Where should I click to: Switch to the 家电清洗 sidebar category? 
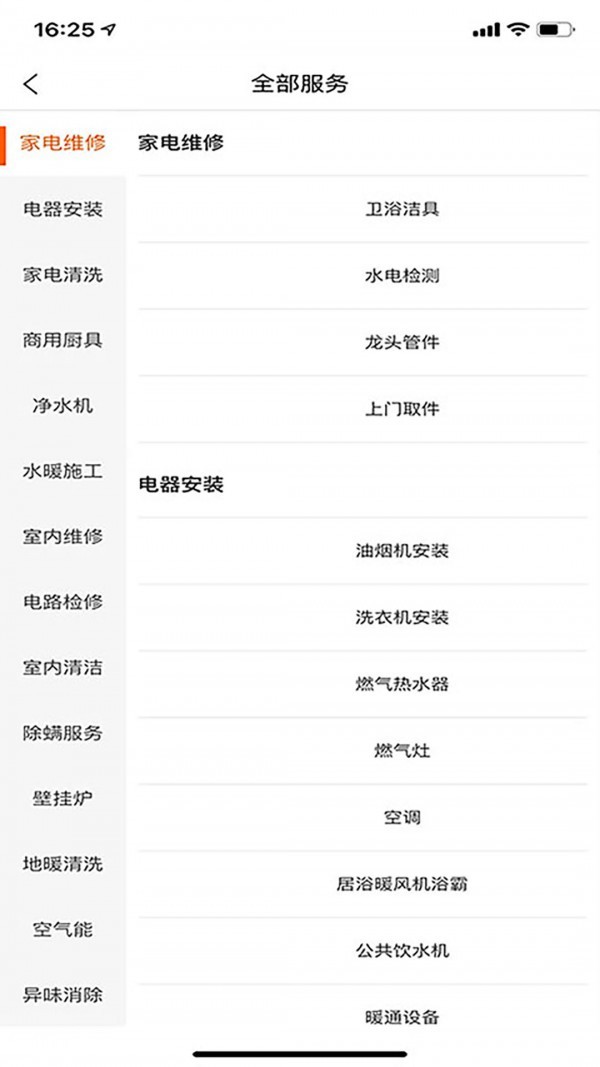coord(63,275)
